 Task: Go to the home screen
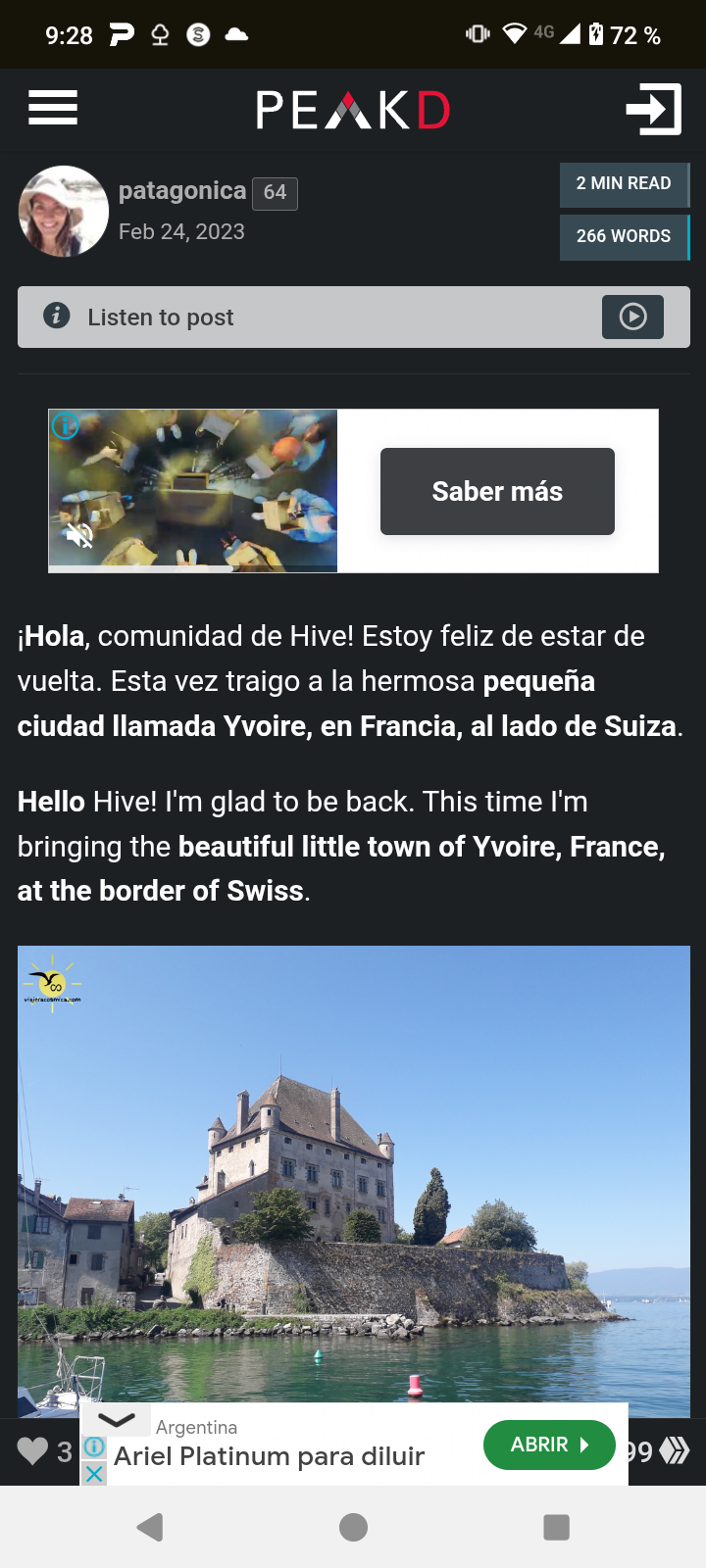(x=353, y=1527)
